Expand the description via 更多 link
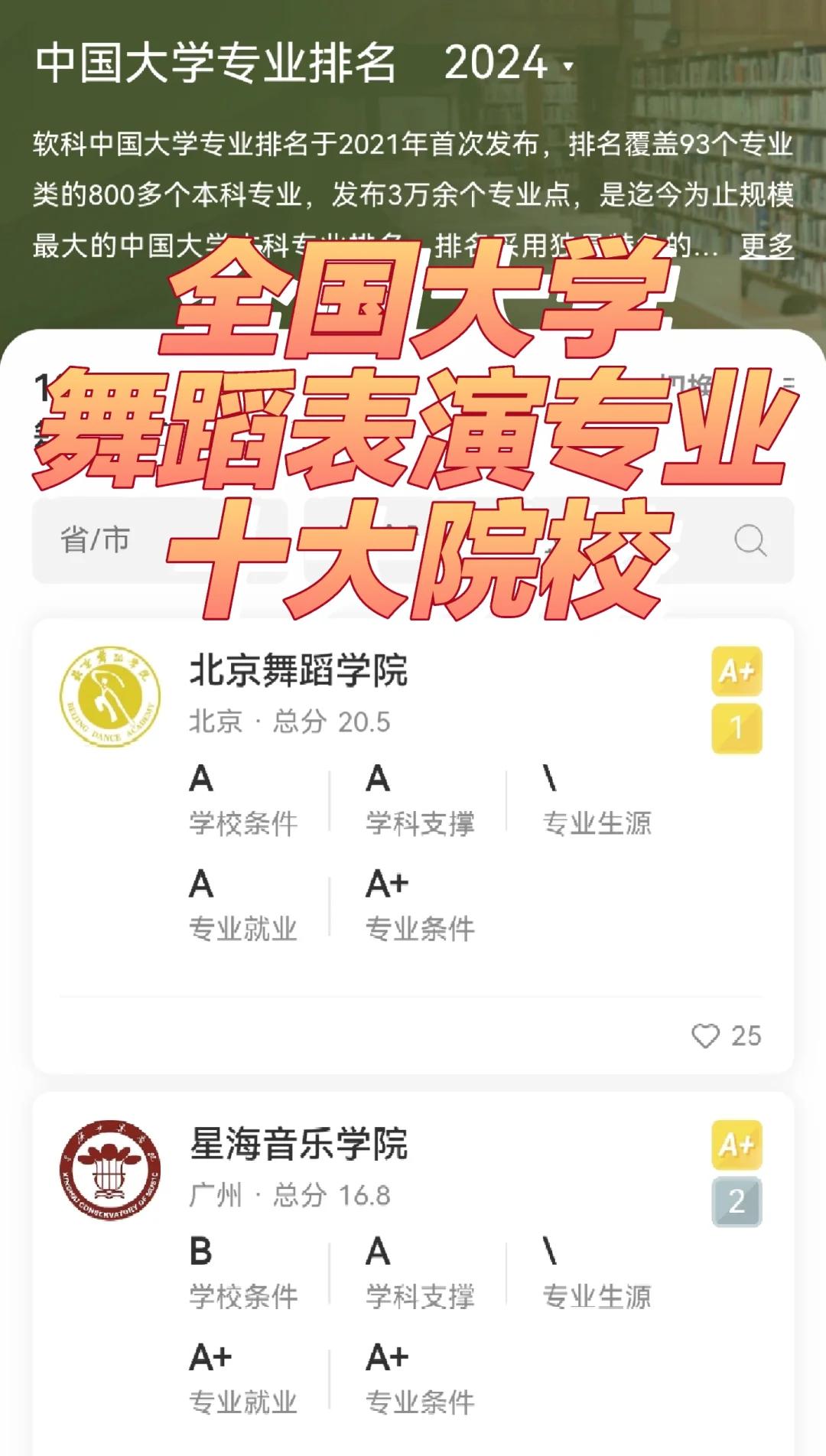The height and width of the screenshot is (1456, 826). pyautogui.click(x=766, y=246)
